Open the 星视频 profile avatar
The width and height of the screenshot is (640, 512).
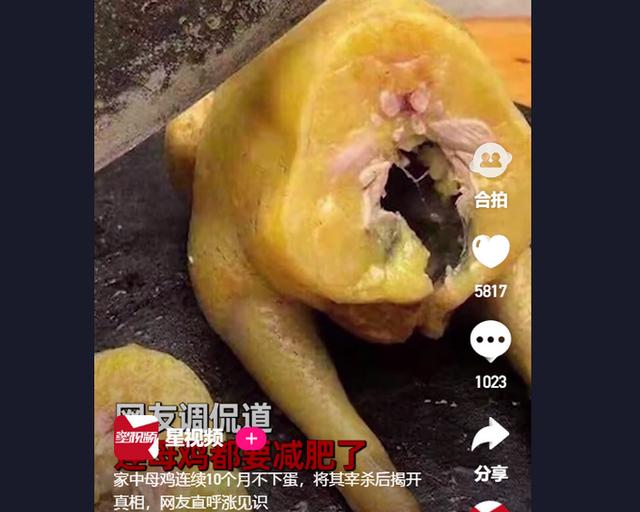point(136,437)
